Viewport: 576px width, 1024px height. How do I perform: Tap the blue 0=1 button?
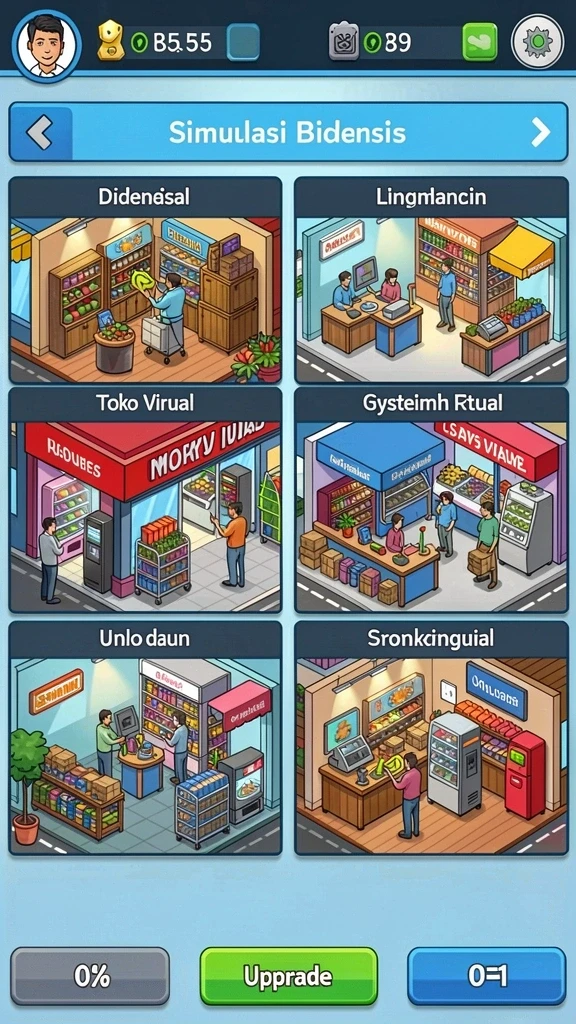(487, 976)
